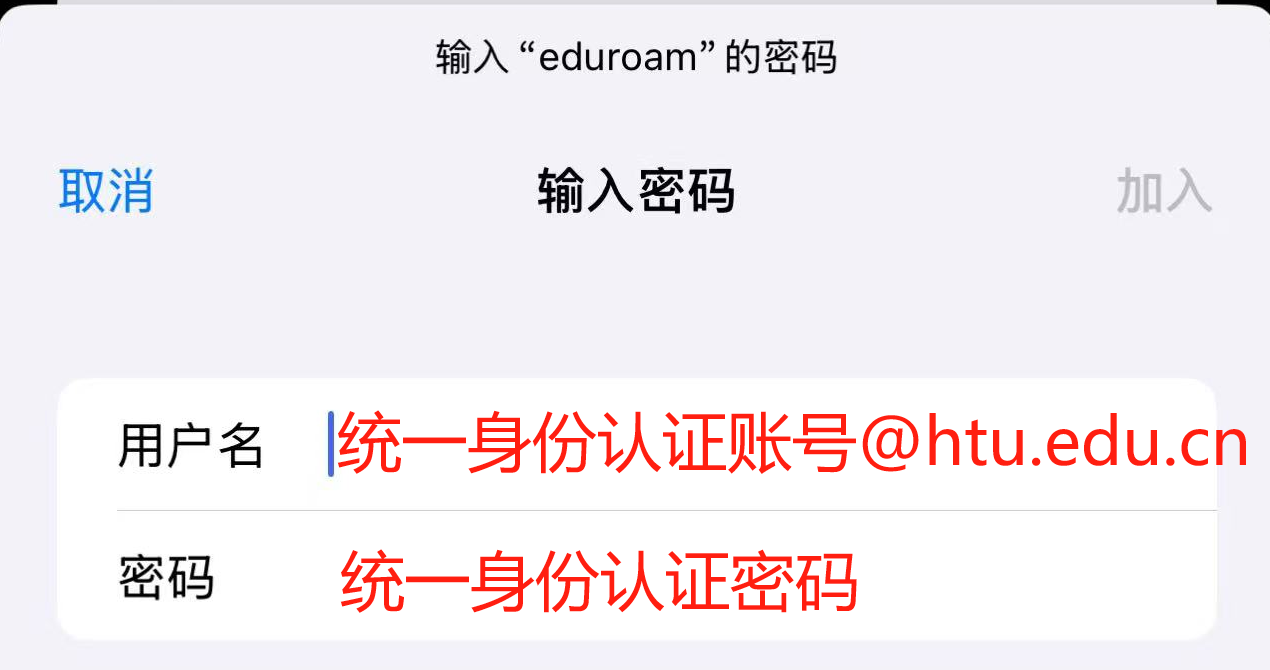Select the 密码 password field
The image size is (1270, 670).
pos(760,579)
